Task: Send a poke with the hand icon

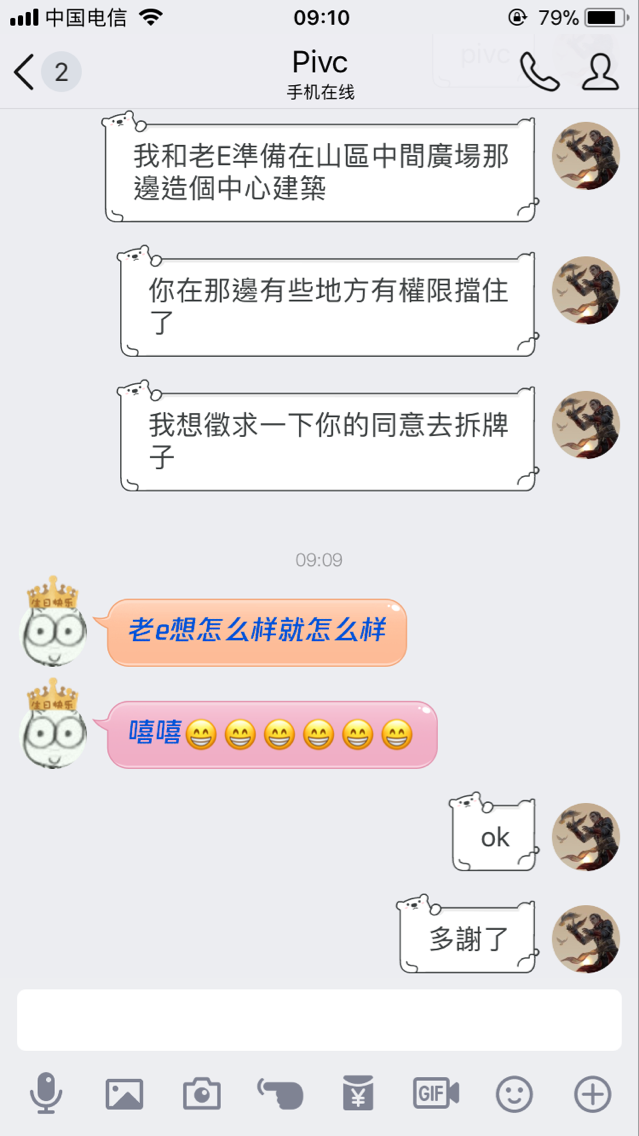Action: (280, 1094)
